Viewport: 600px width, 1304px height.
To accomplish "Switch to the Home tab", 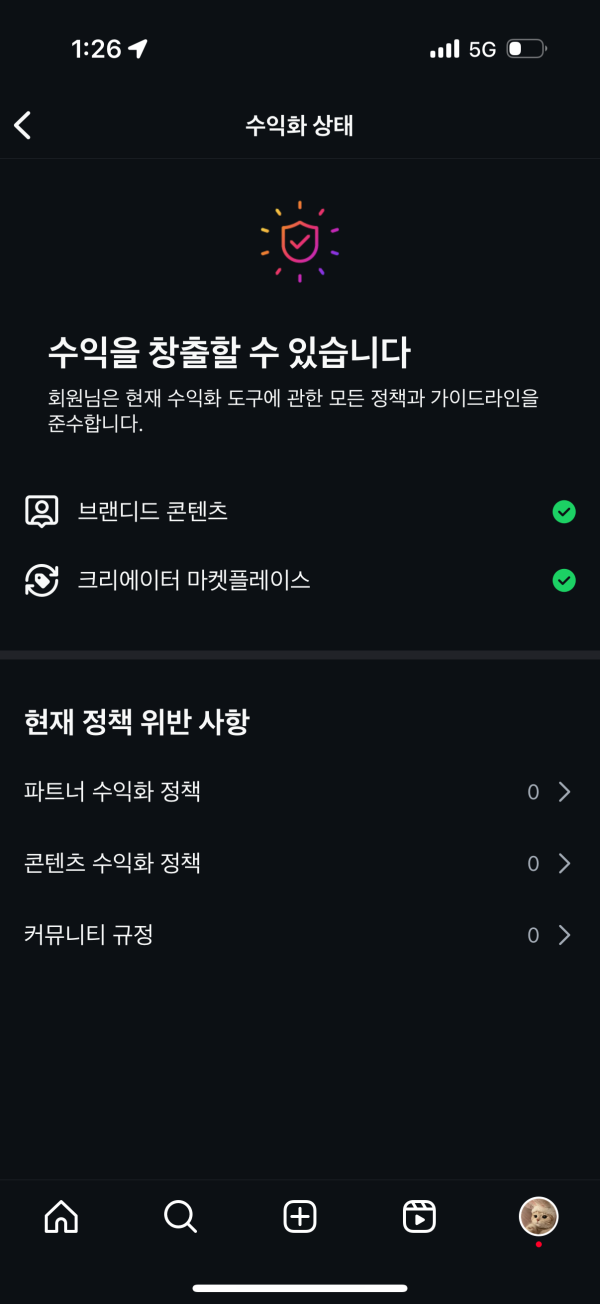I will point(61,1216).
